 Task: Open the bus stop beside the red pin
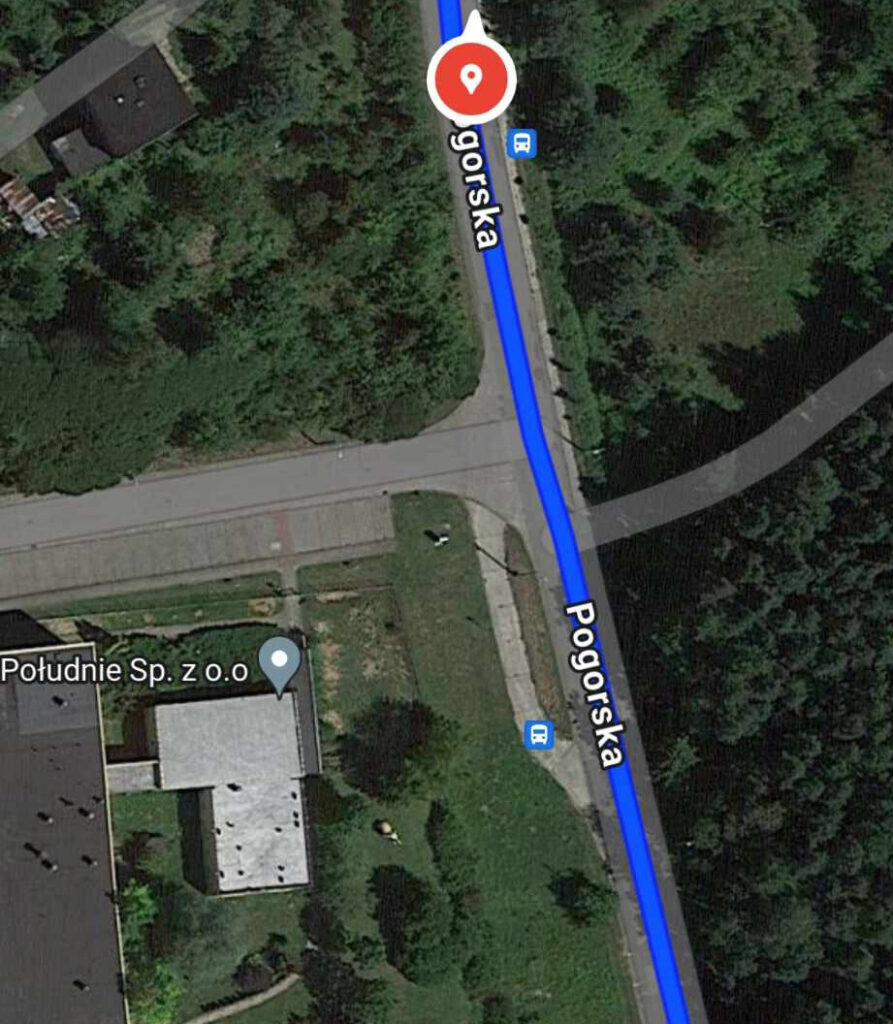[521, 144]
